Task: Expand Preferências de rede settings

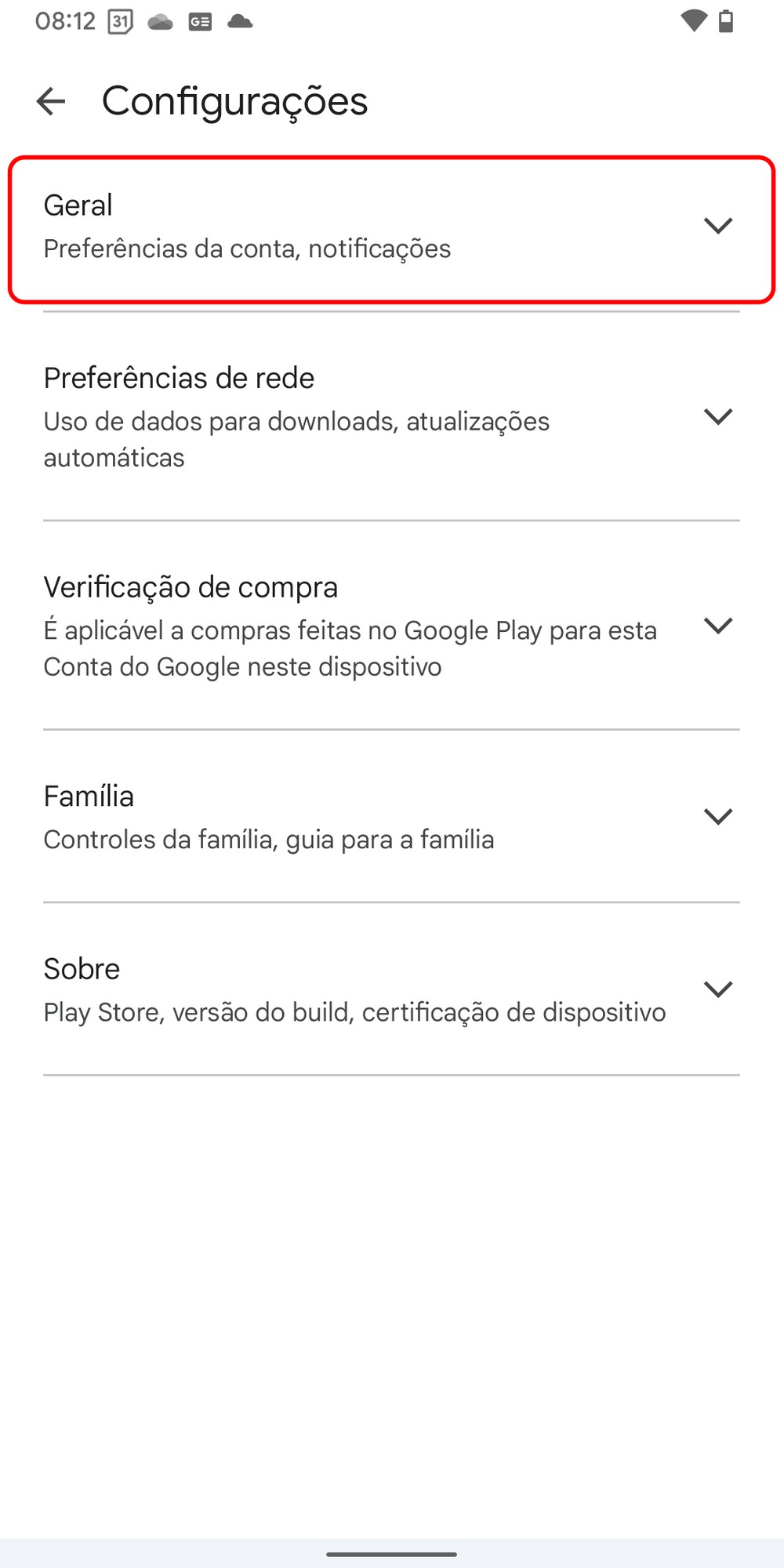Action: (717, 416)
